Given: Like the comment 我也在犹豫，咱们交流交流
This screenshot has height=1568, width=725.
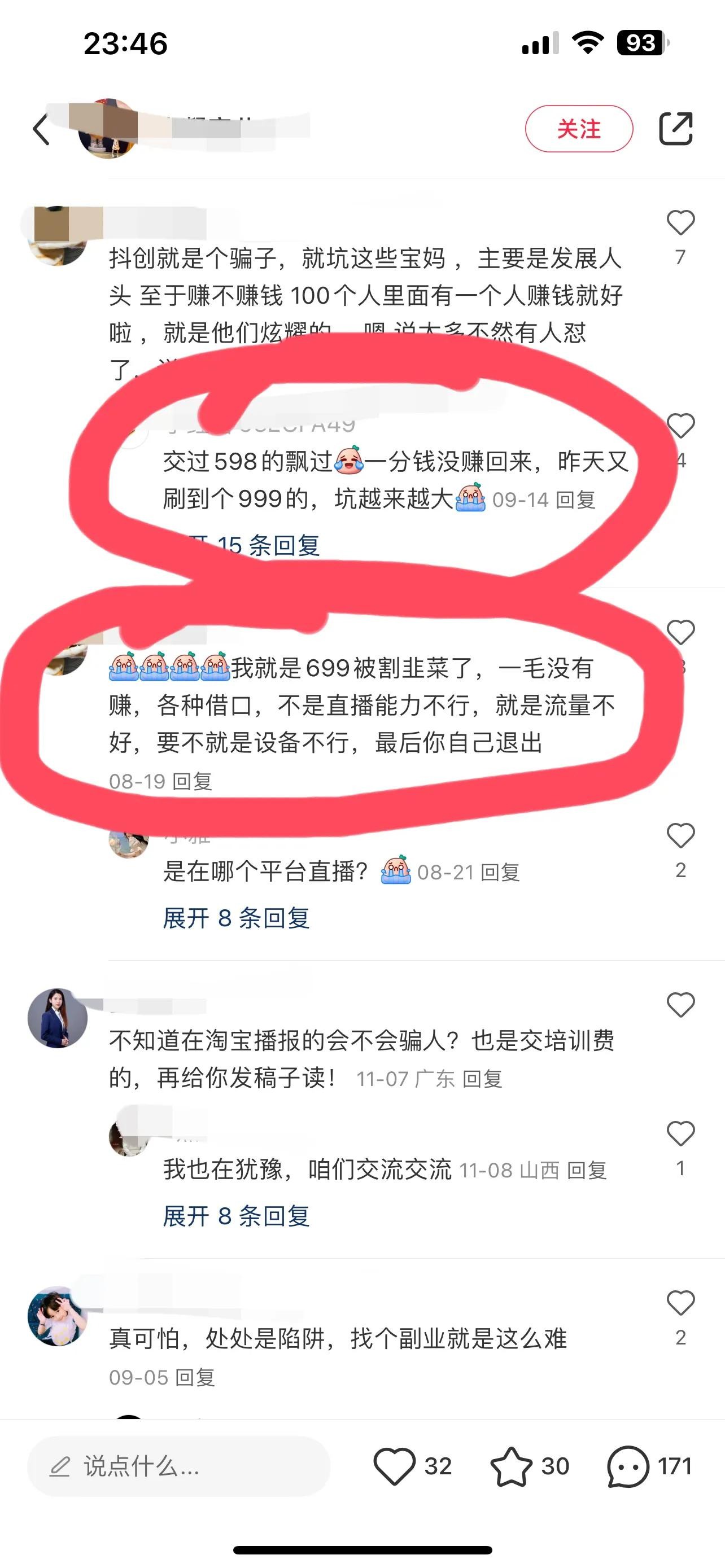Looking at the screenshot, I should click(680, 1134).
